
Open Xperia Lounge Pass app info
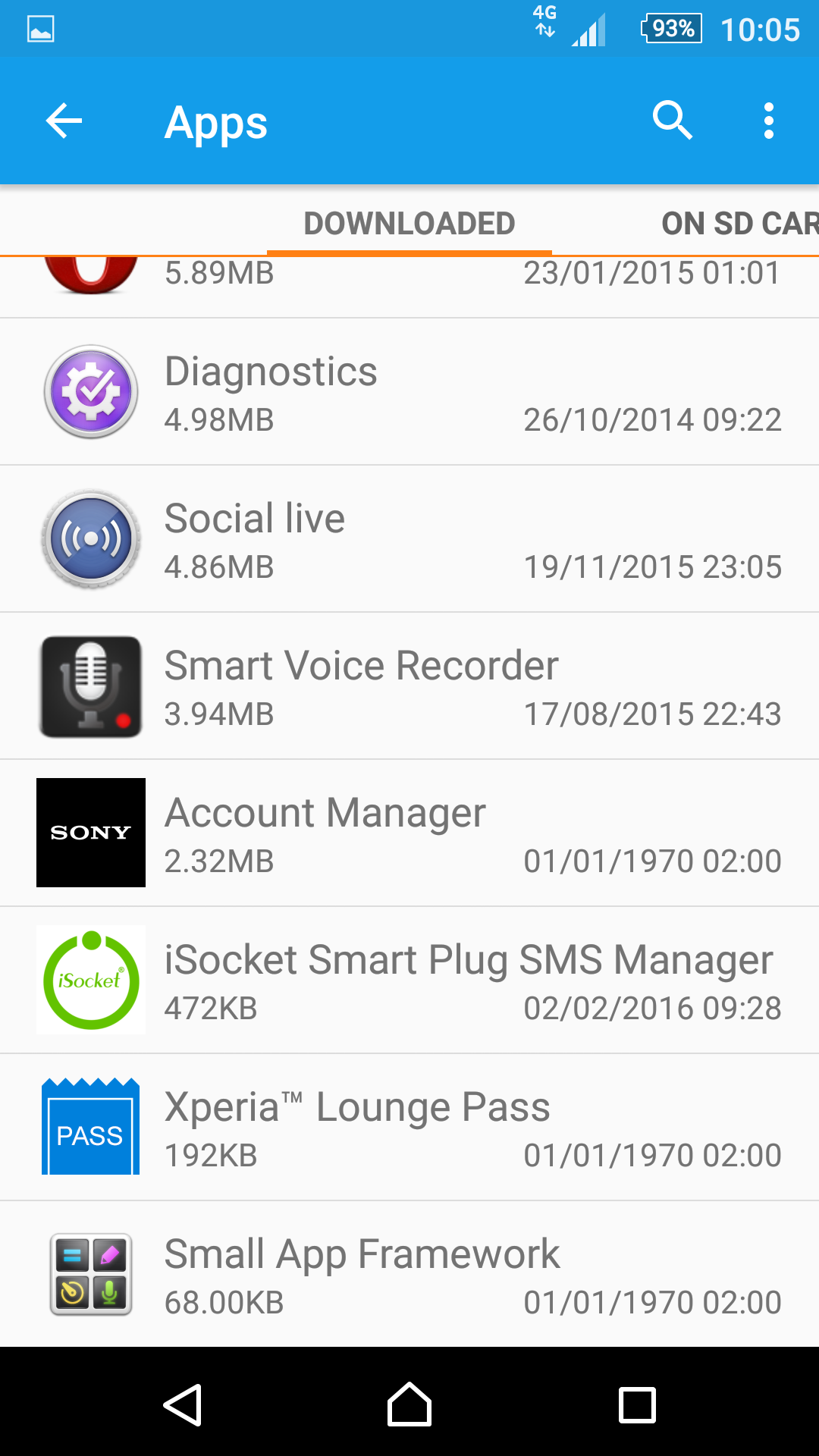(409, 1128)
